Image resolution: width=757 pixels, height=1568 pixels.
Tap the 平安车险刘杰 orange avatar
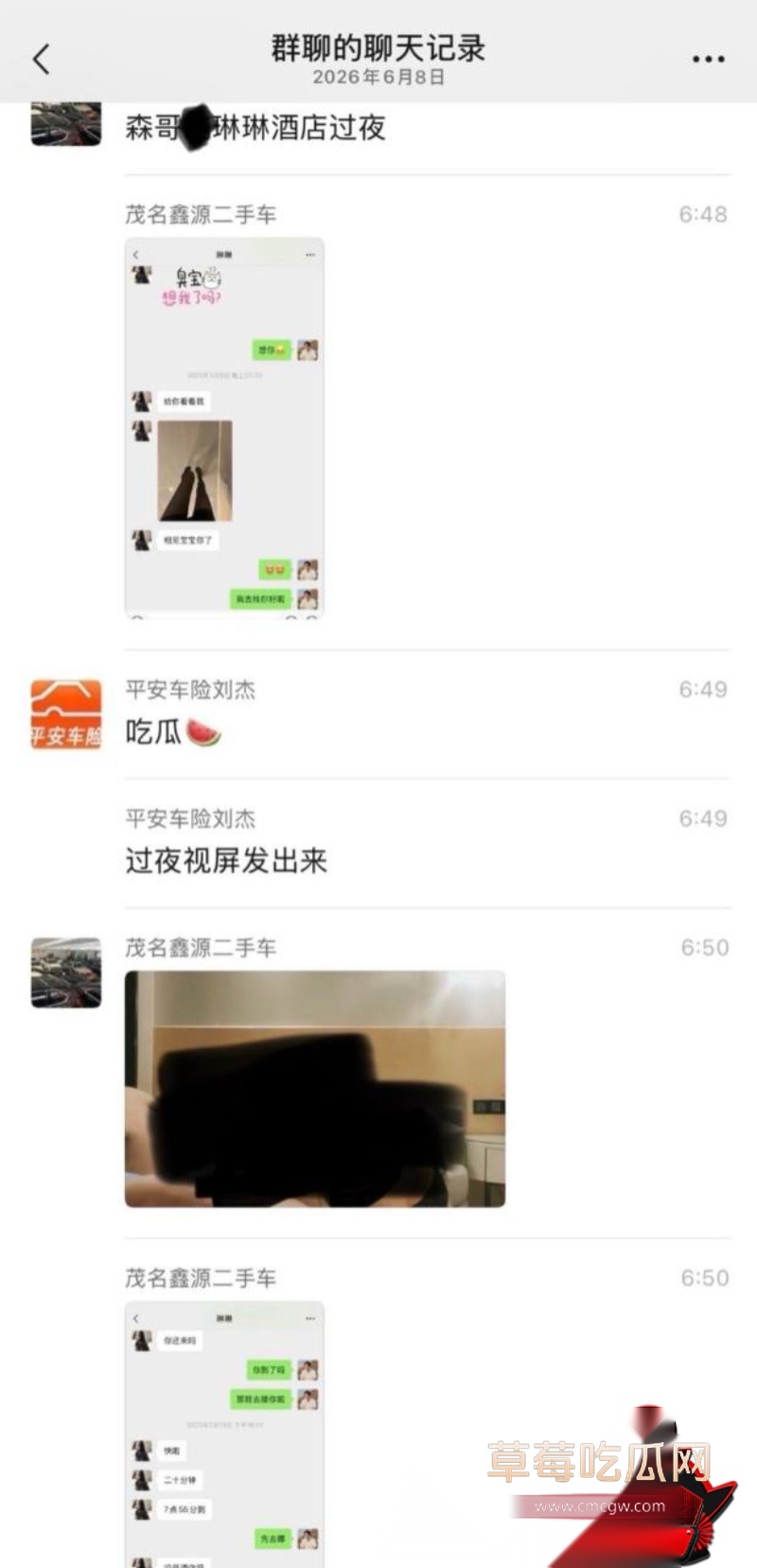66,715
